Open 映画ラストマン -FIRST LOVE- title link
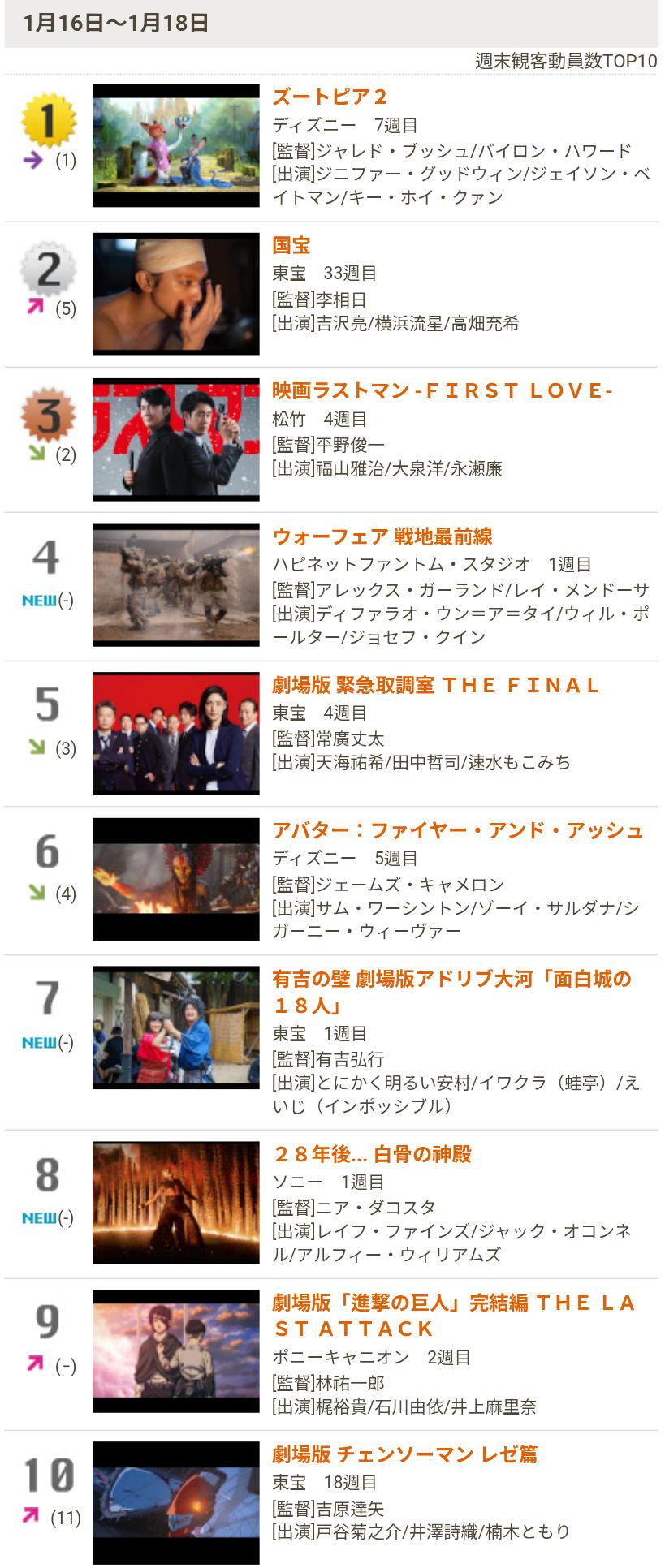Screen dimensions: 665x1568 (x=442, y=390)
